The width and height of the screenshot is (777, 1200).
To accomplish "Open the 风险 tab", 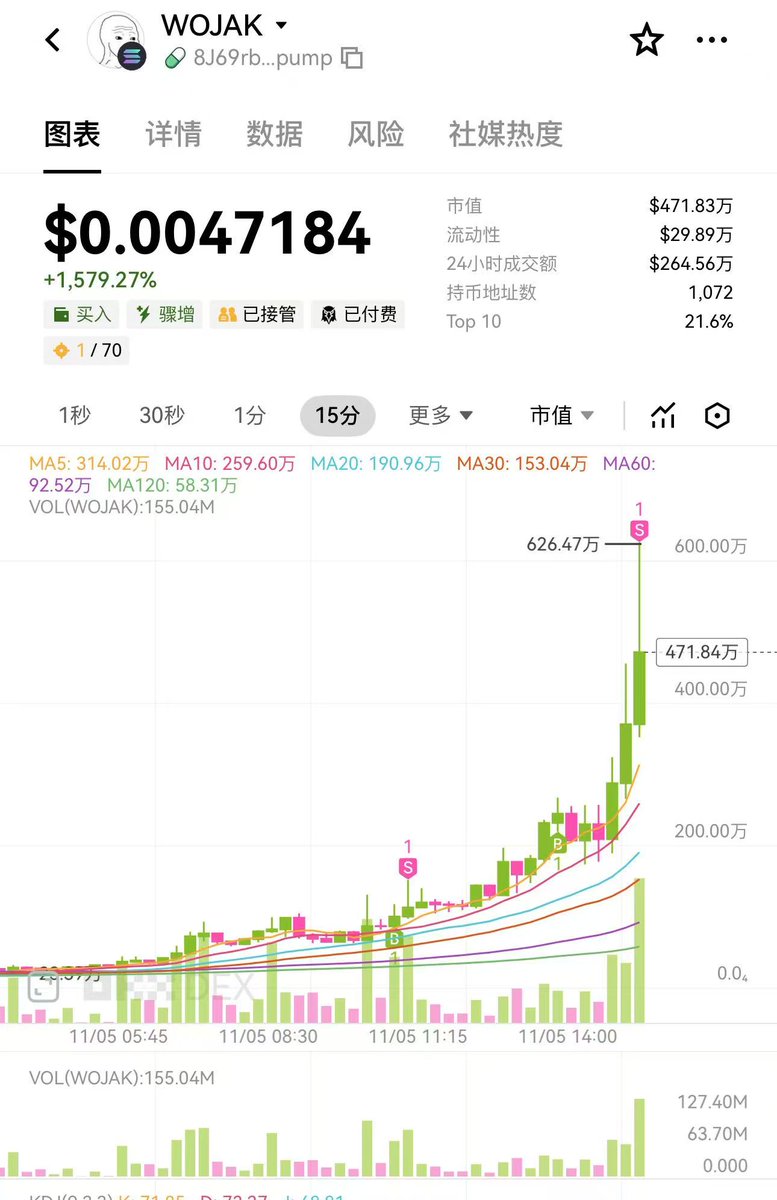I will pos(376,134).
